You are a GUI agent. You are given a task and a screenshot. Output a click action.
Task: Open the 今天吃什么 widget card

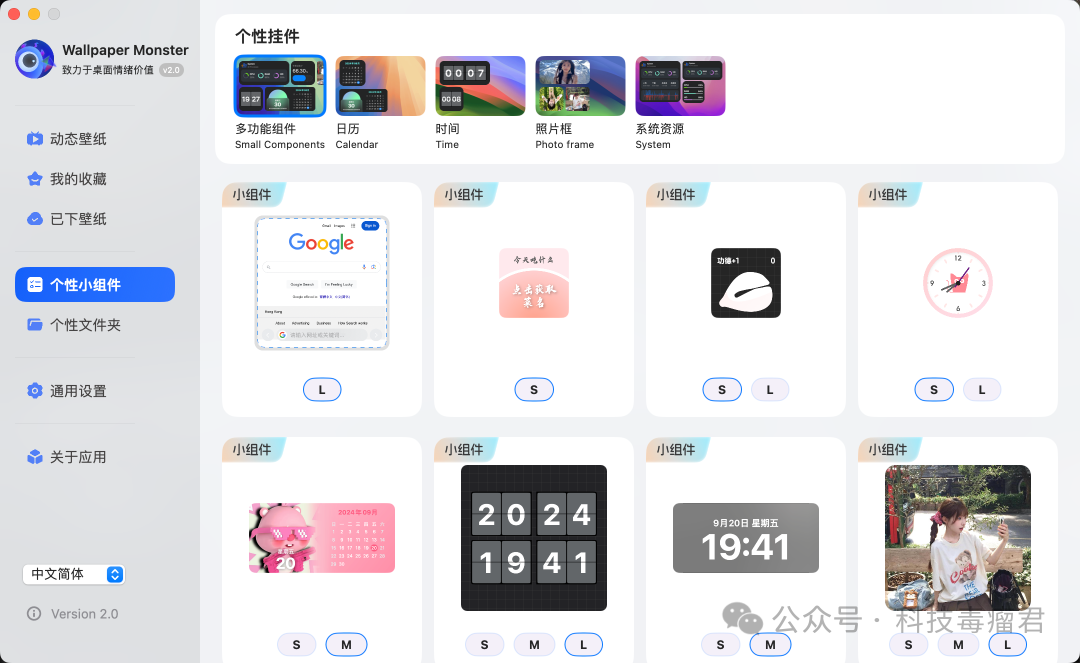(534, 283)
